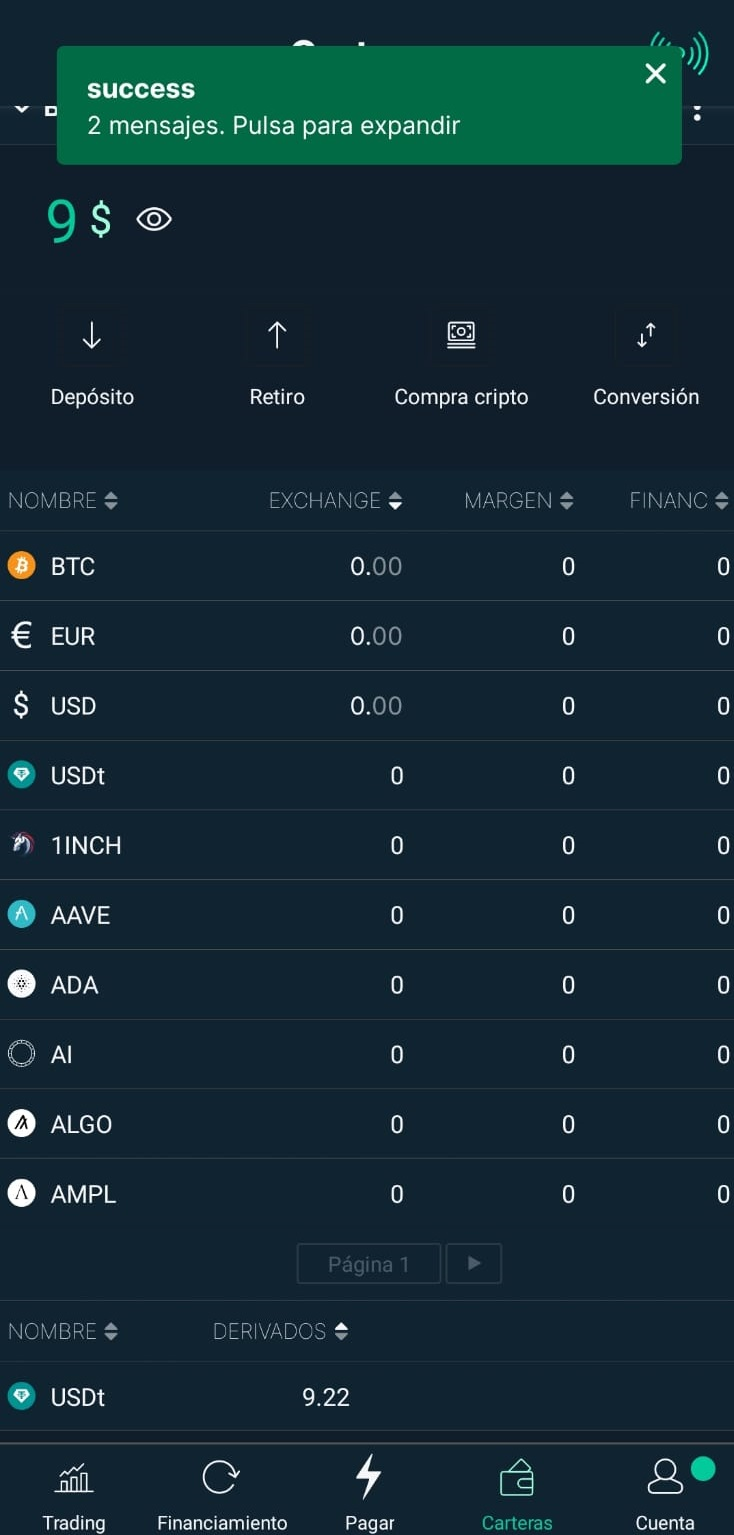Screen dimensions: 734x1535
Task: Switch to the Pagar tab
Action: 369,1494
